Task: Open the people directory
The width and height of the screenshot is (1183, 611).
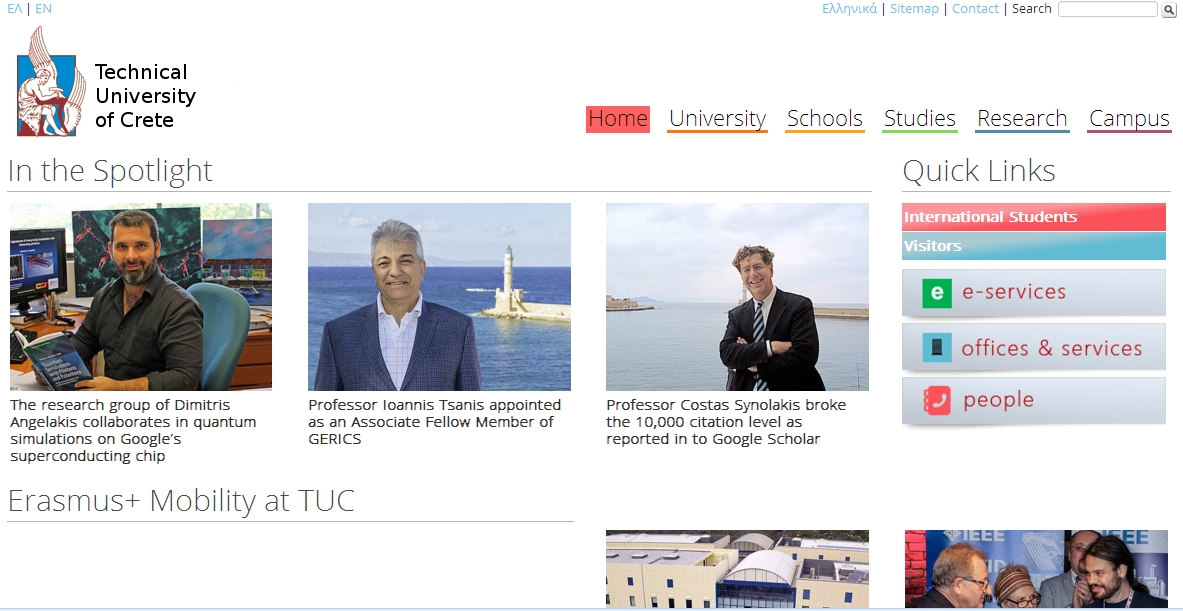Action: pyautogui.click(x=1033, y=401)
